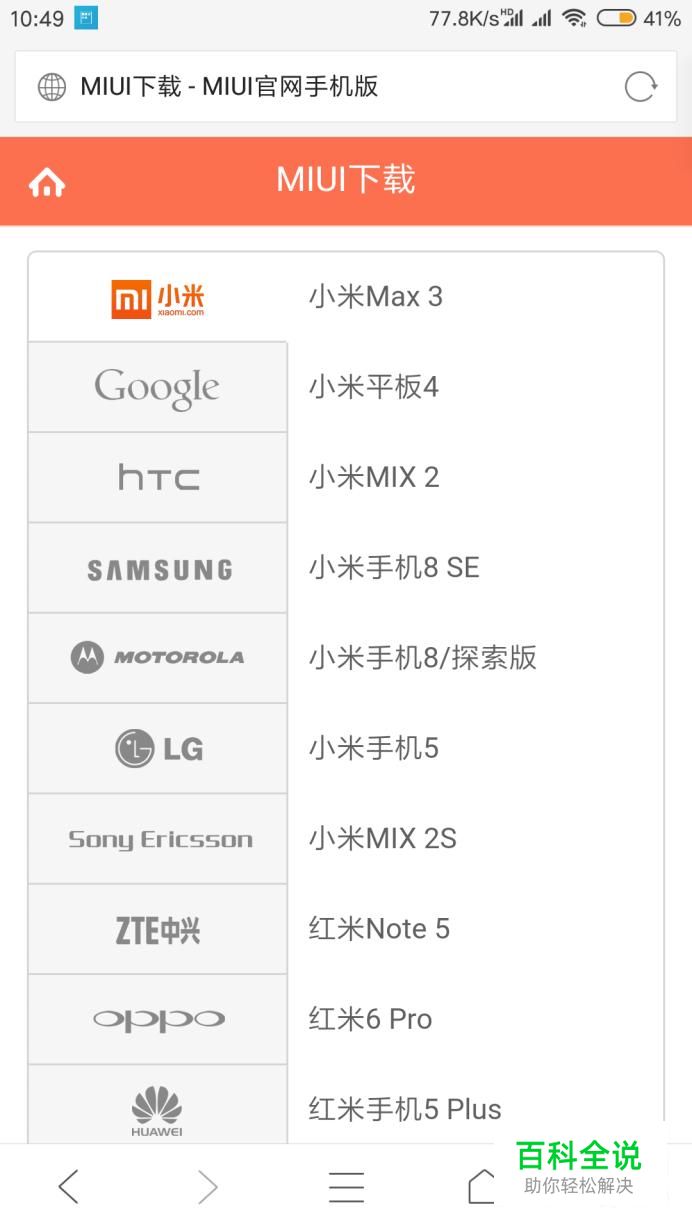Select 小米手机8 SE
The width and height of the screenshot is (692, 1230).
394,568
